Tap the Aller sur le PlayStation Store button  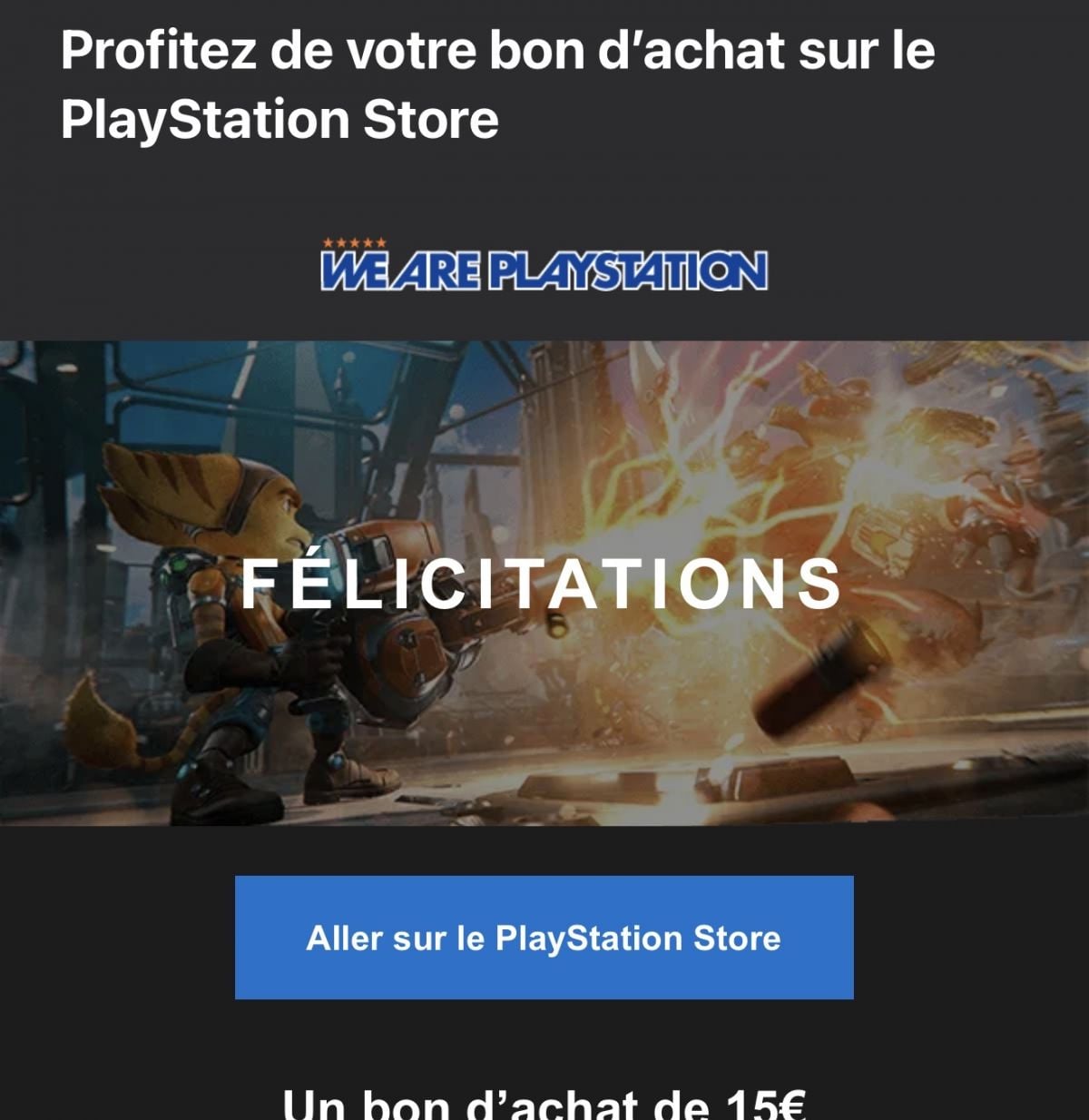pyautogui.click(x=544, y=937)
